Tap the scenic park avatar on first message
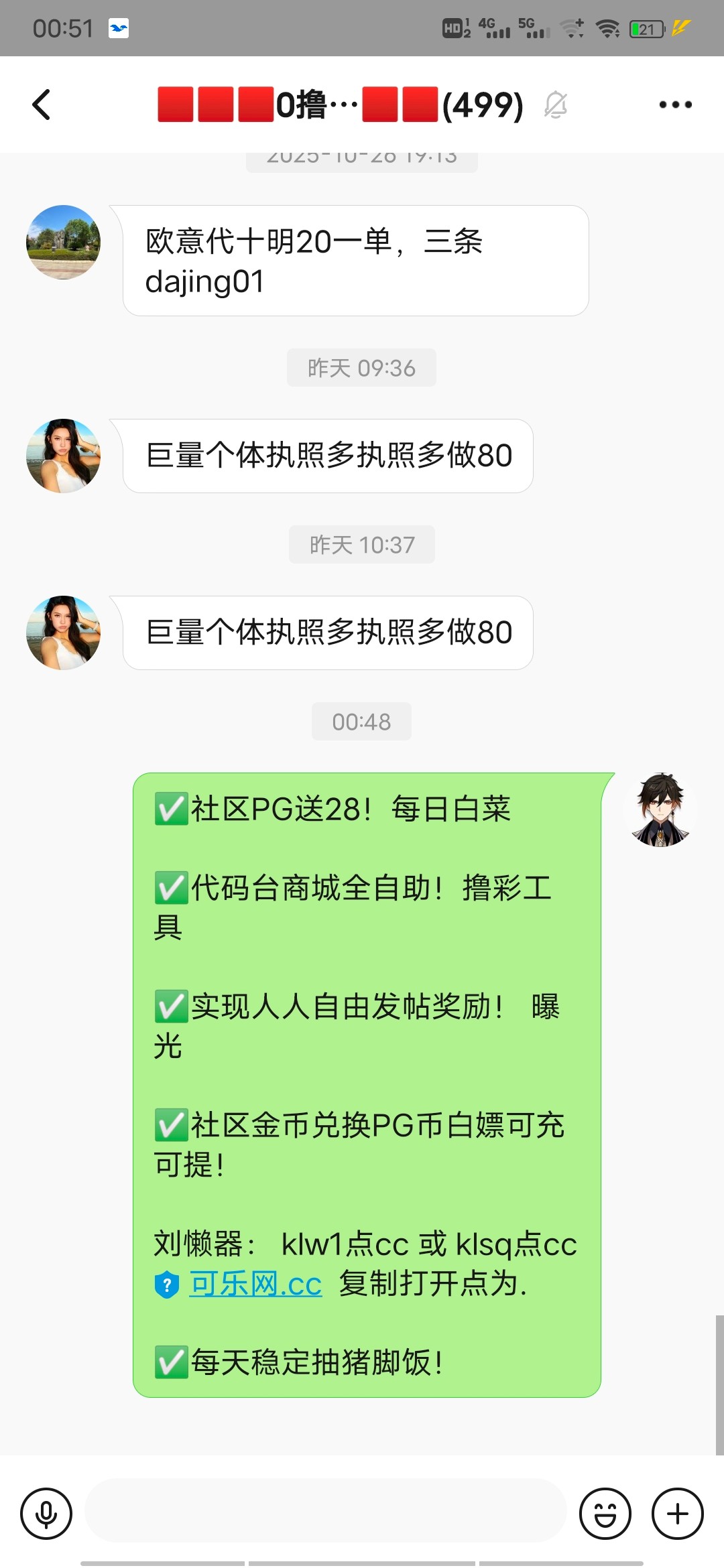This screenshot has width=724, height=1568. click(62, 243)
